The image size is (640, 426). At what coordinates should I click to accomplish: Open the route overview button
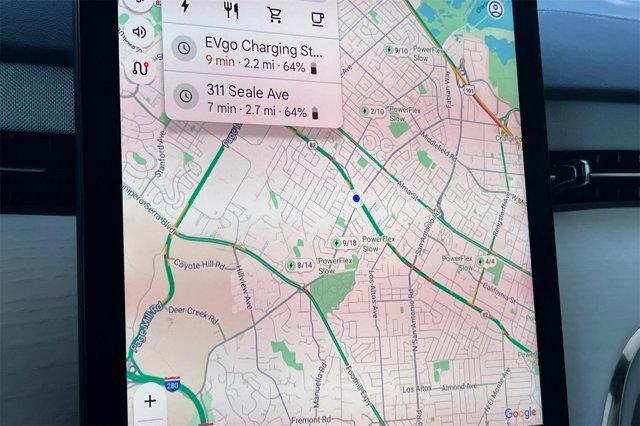click(139, 68)
